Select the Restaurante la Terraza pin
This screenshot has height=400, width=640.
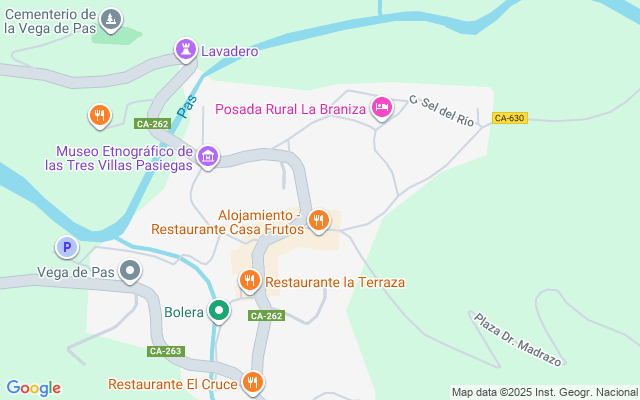(x=250, y=282)
